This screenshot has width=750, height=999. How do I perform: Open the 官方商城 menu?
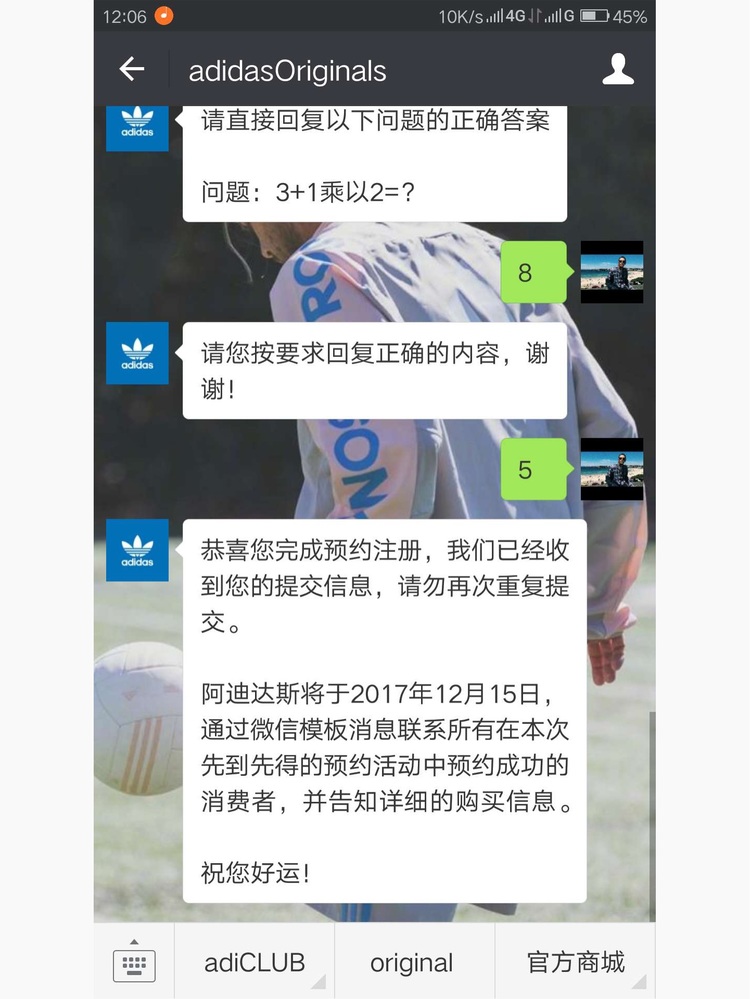(x=575, y=963)
